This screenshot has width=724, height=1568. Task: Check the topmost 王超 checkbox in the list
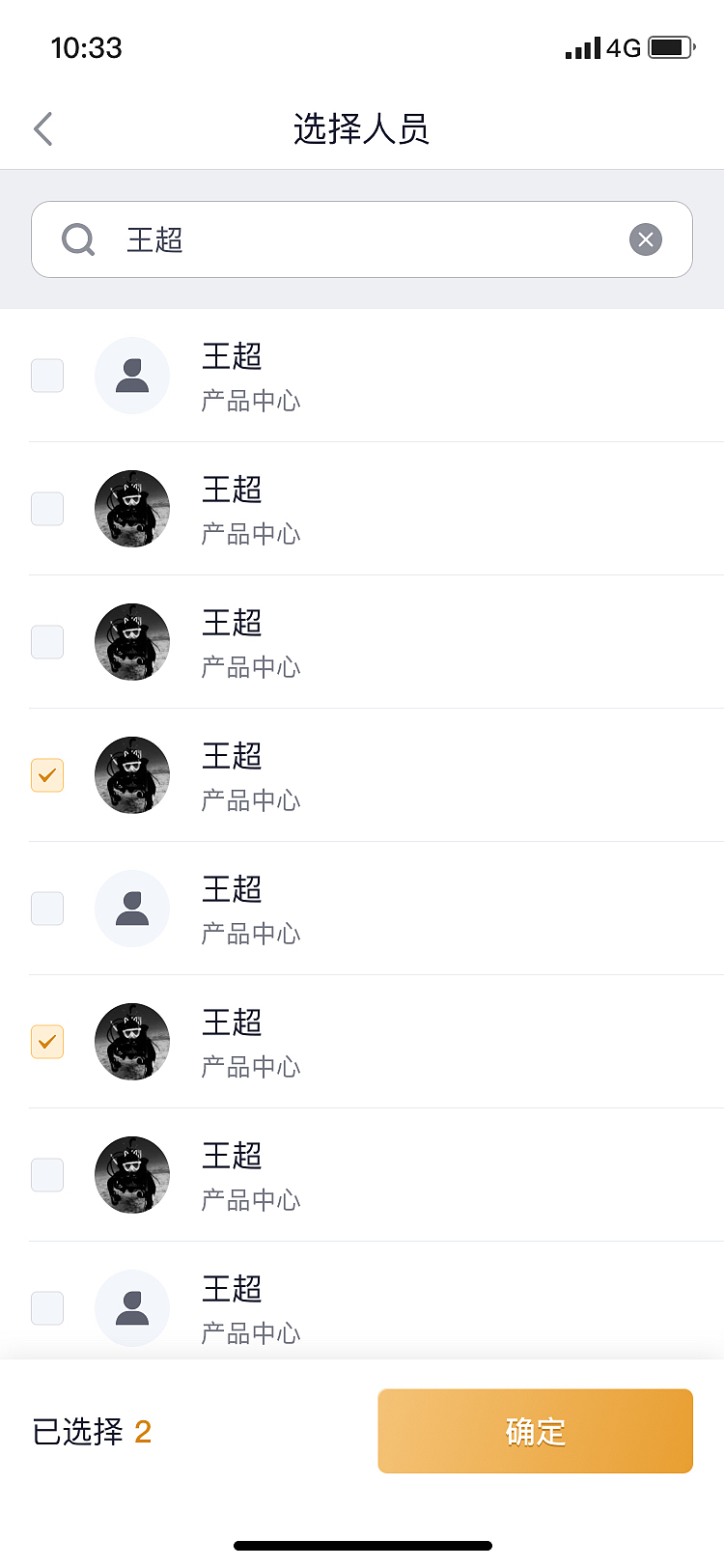click(x=47, y=376)
